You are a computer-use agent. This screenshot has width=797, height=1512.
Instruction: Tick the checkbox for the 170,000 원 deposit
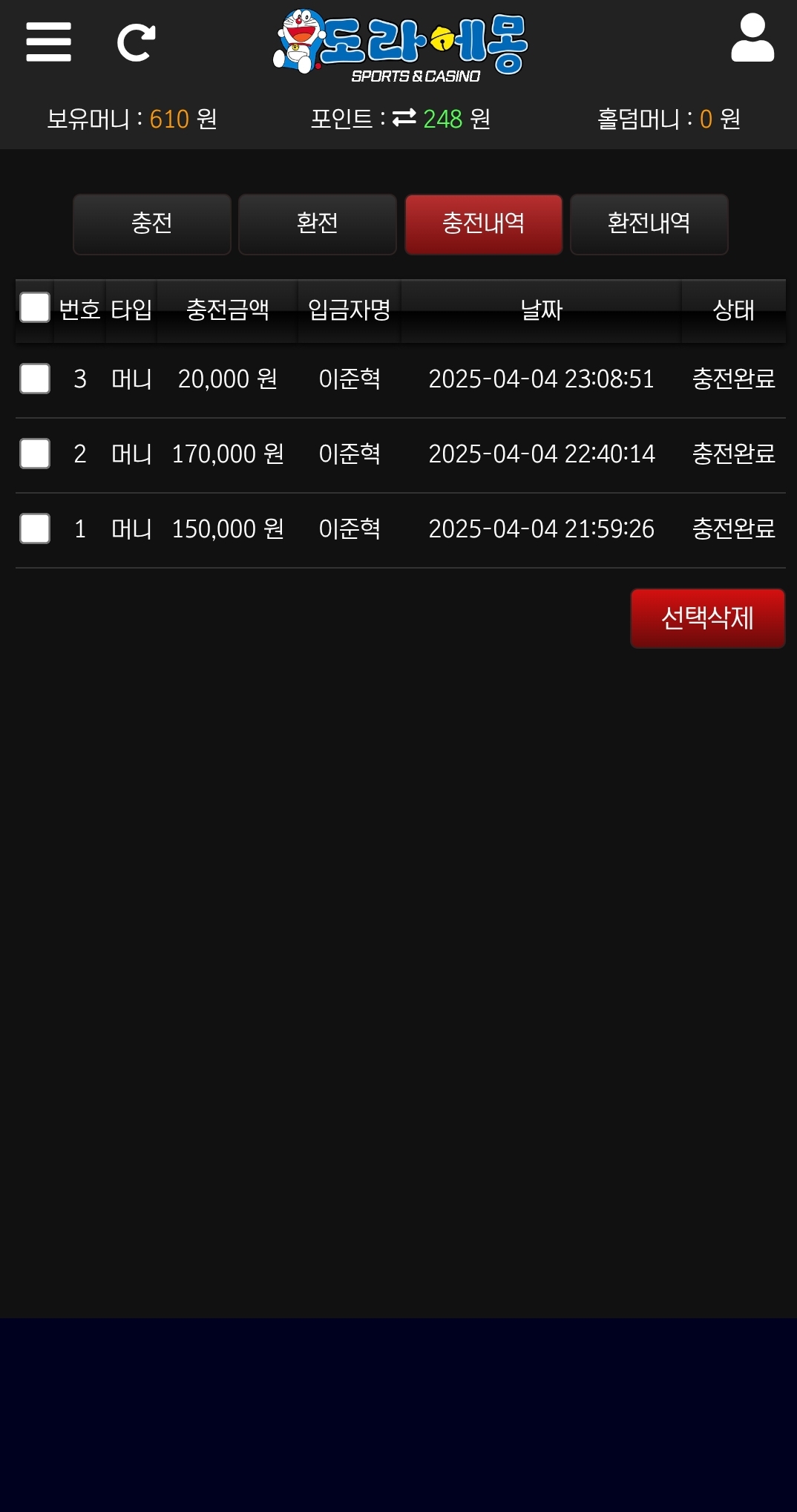35,454
